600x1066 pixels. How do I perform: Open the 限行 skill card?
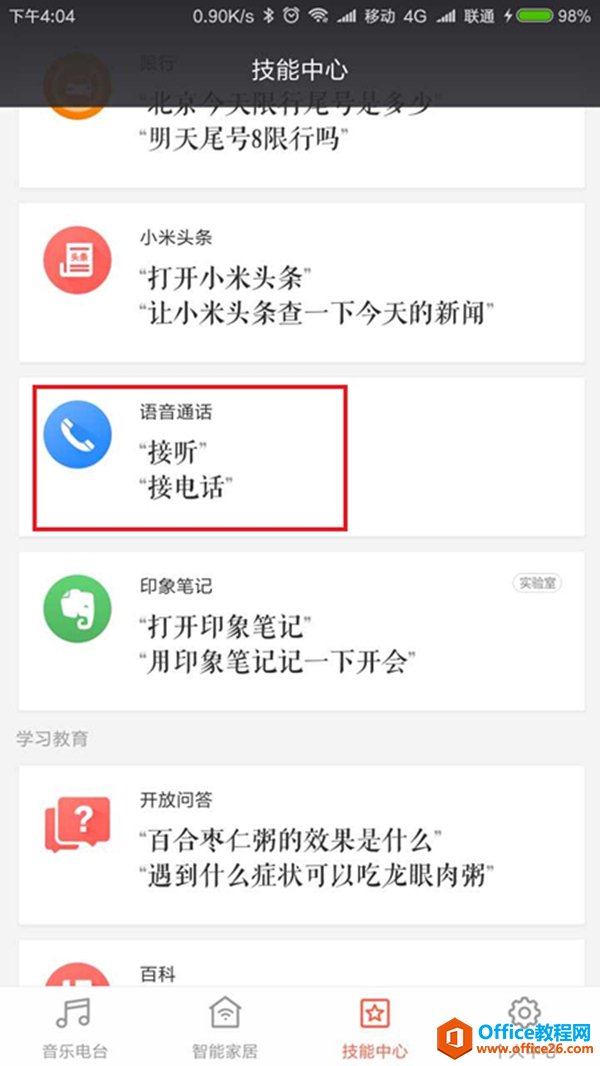pyautogui.click(x=302, y=147)
